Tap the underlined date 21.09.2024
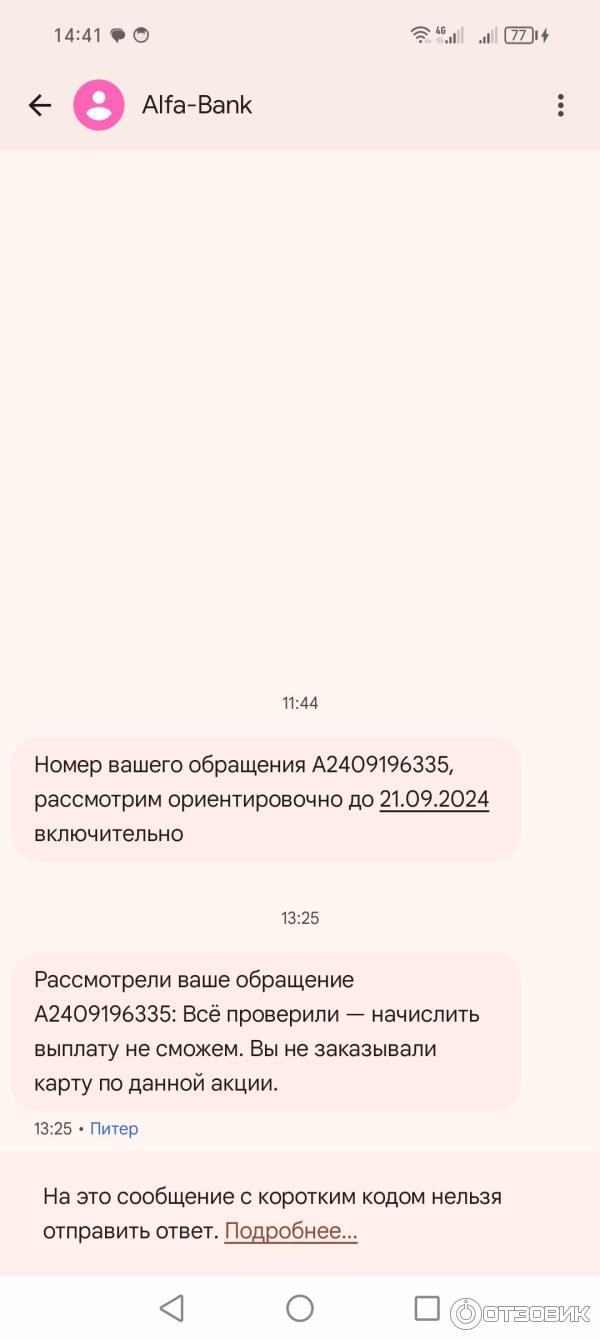The height and width of the screenshot is (1340, 600). [x=434, y=800]
